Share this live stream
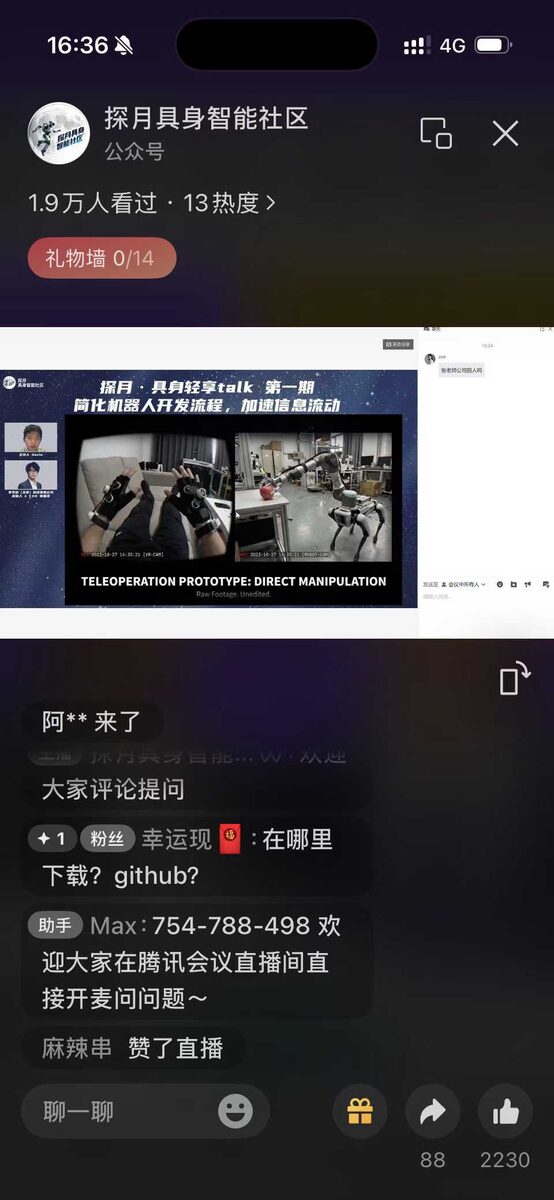554x1200 pixels. 433,1111
